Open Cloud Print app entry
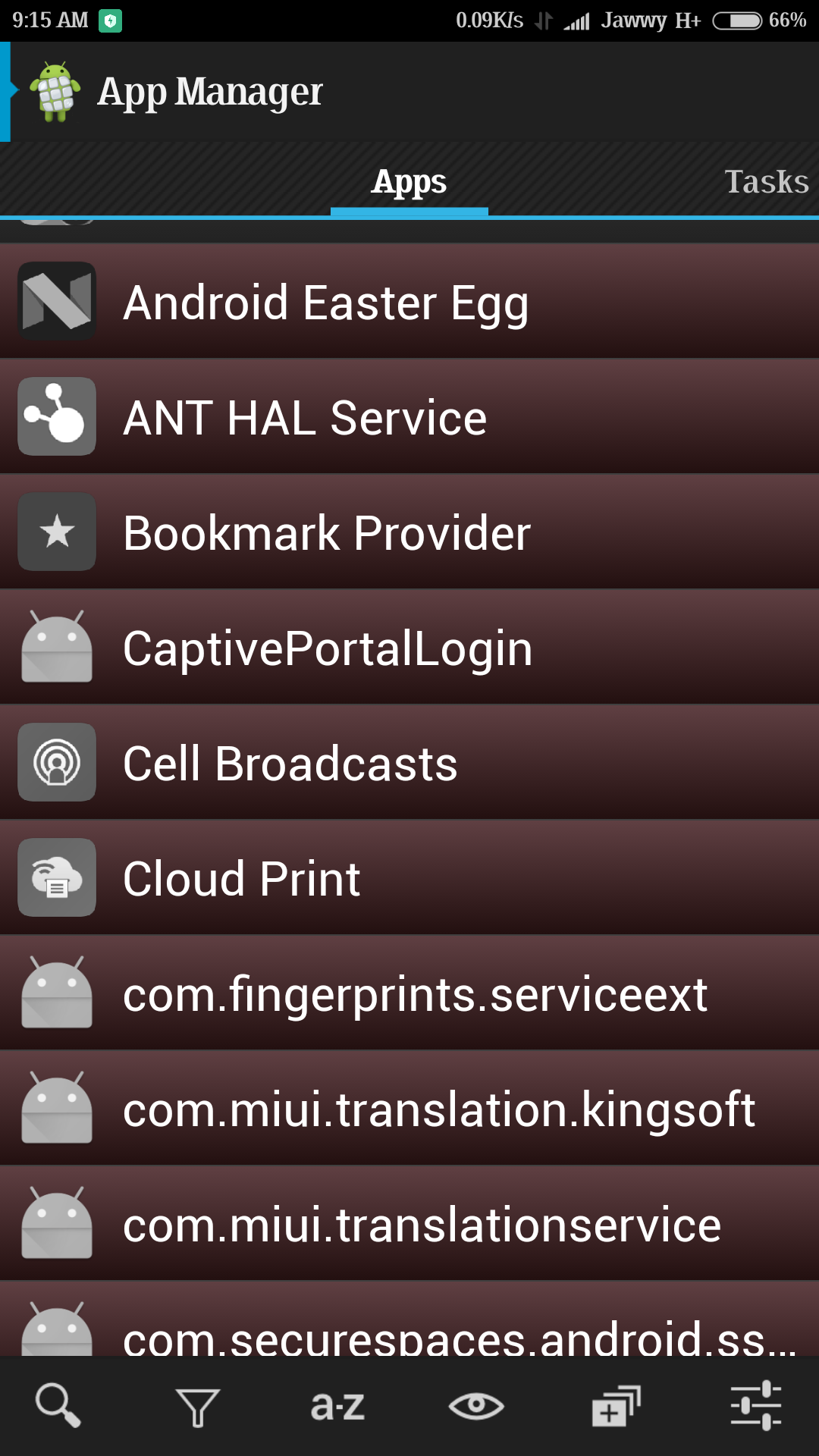Viewport: 819px width, 1456px height. coord(409,878)
